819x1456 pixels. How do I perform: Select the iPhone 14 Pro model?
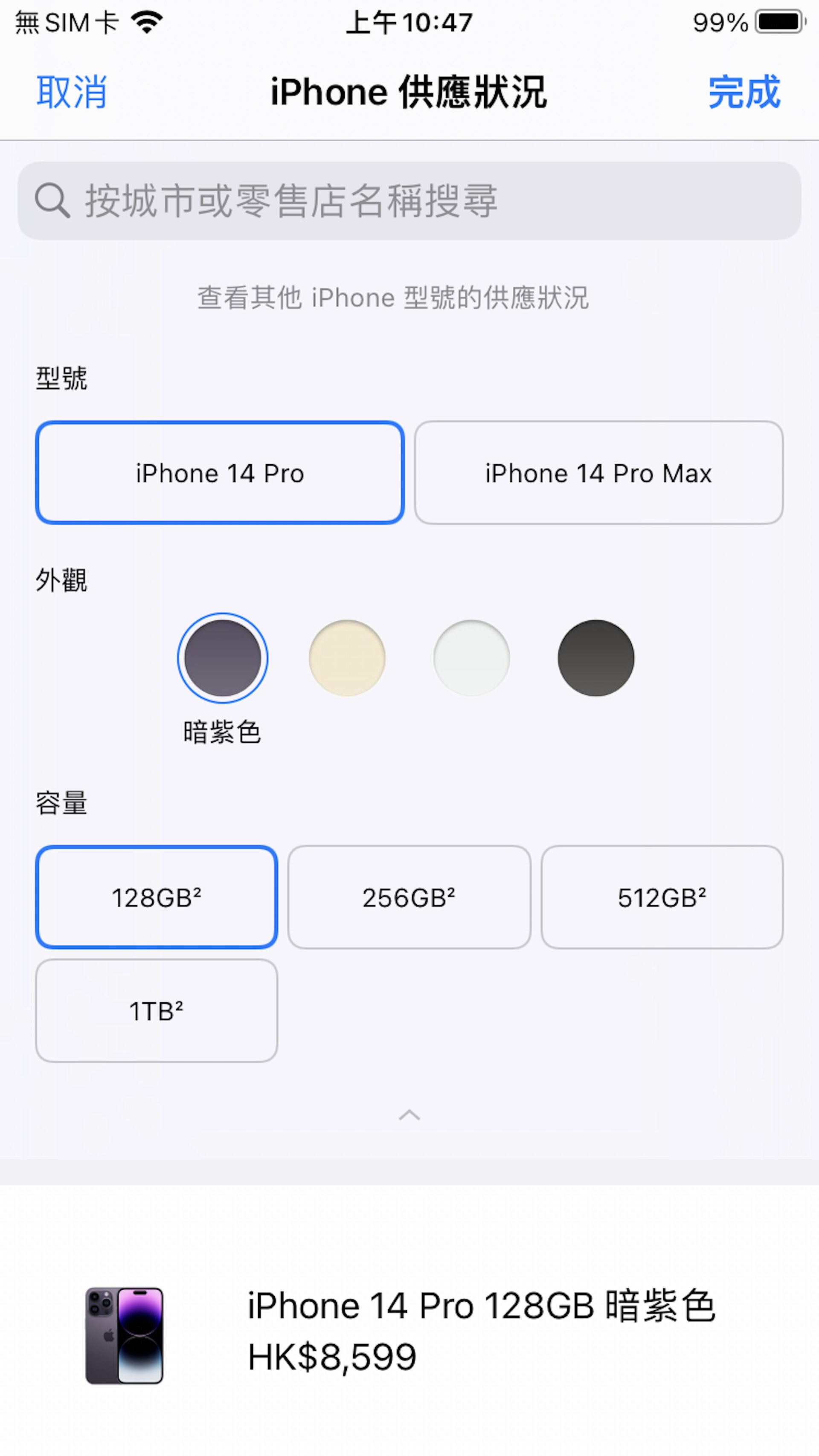click(x=219, y=472)
